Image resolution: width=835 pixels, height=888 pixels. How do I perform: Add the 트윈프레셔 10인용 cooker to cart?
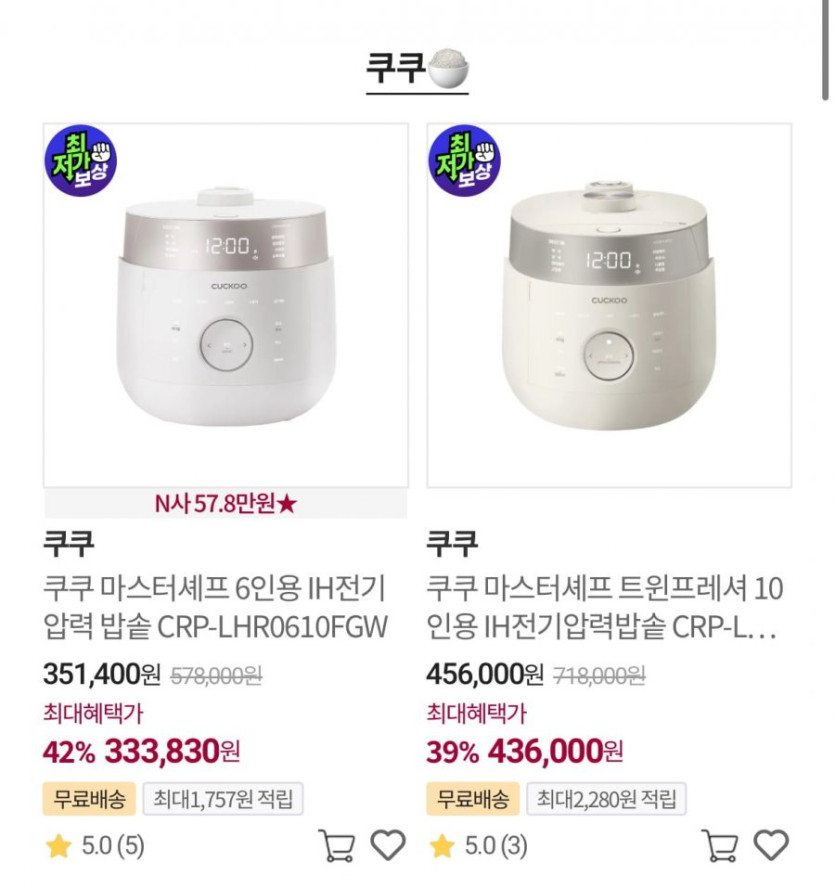(x=719, y=846)
